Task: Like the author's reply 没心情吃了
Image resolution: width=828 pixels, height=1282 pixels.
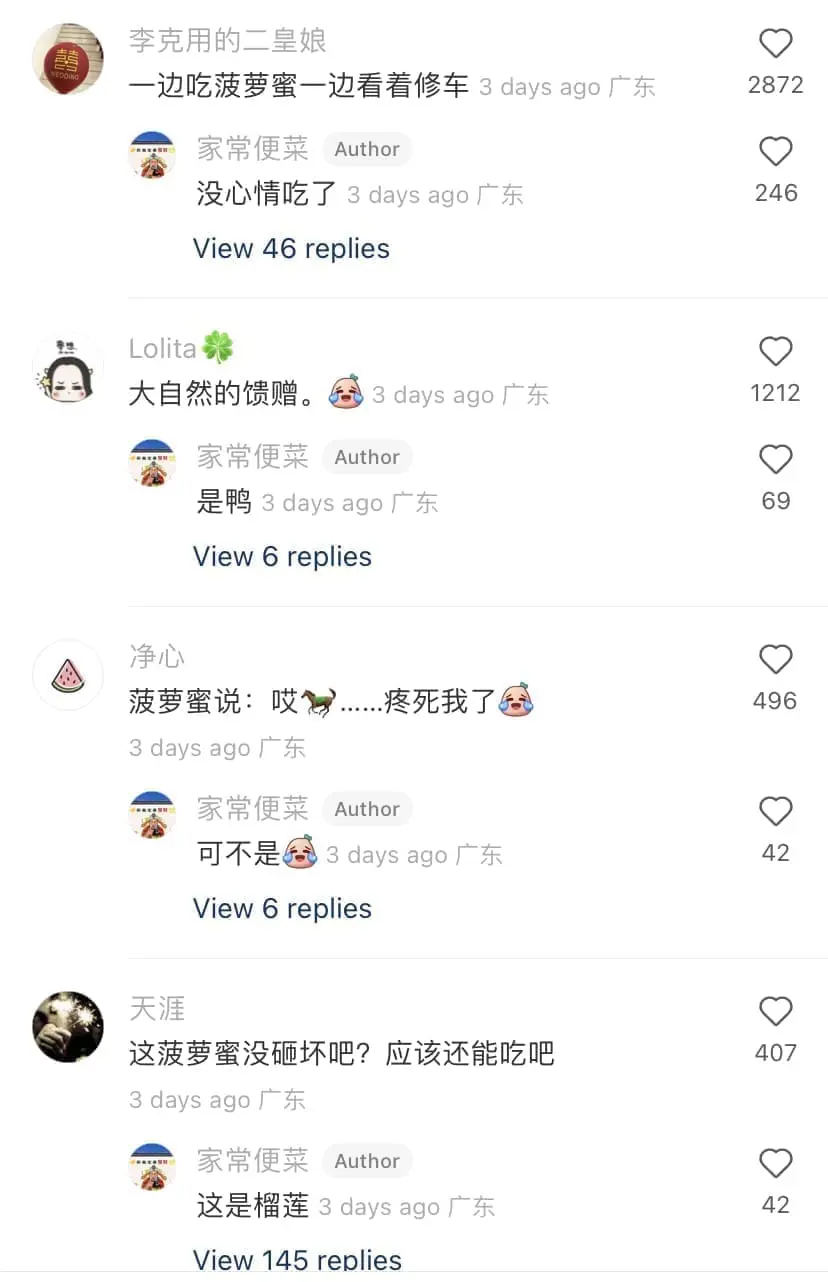Action: click(776, 152)
